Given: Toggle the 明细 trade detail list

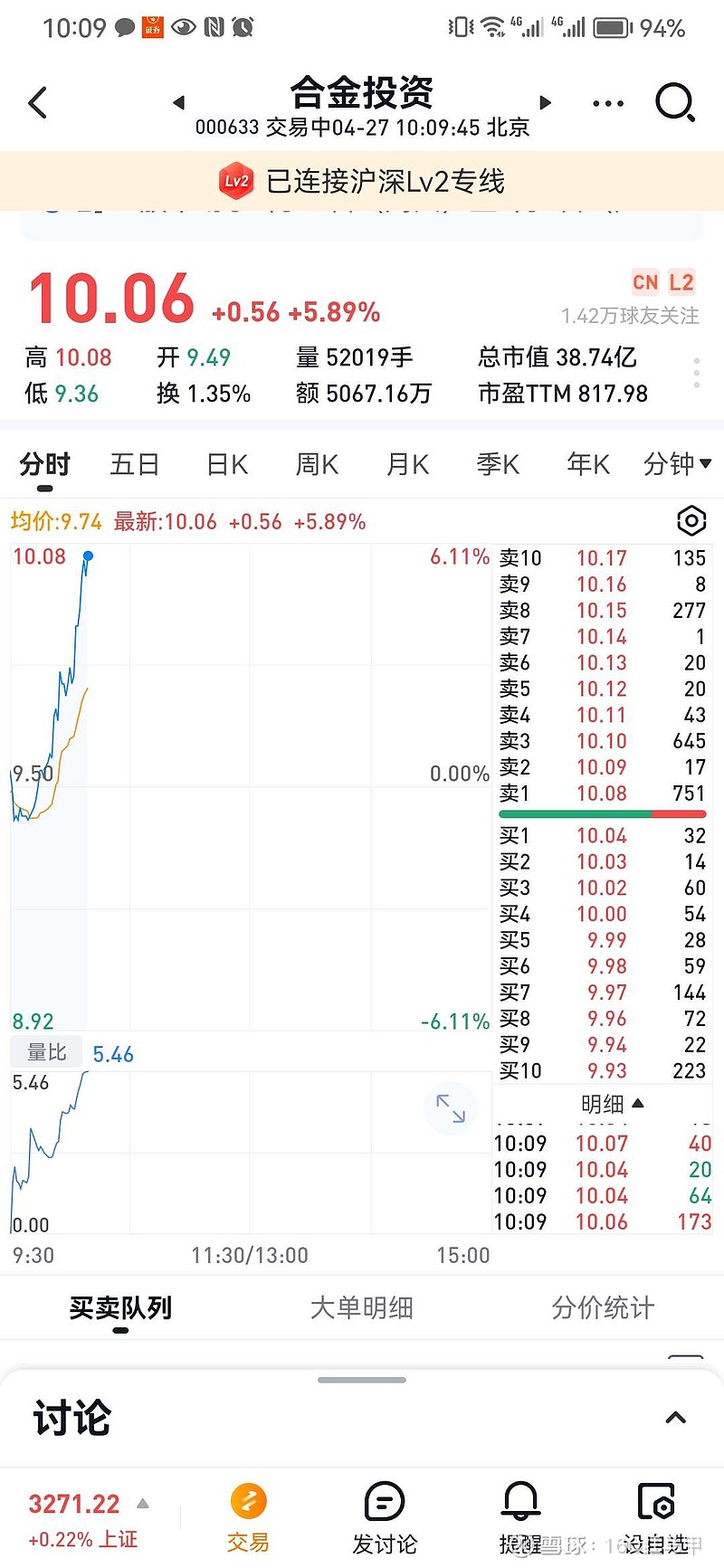Looking at the screenshot, I should (612, 1104).
